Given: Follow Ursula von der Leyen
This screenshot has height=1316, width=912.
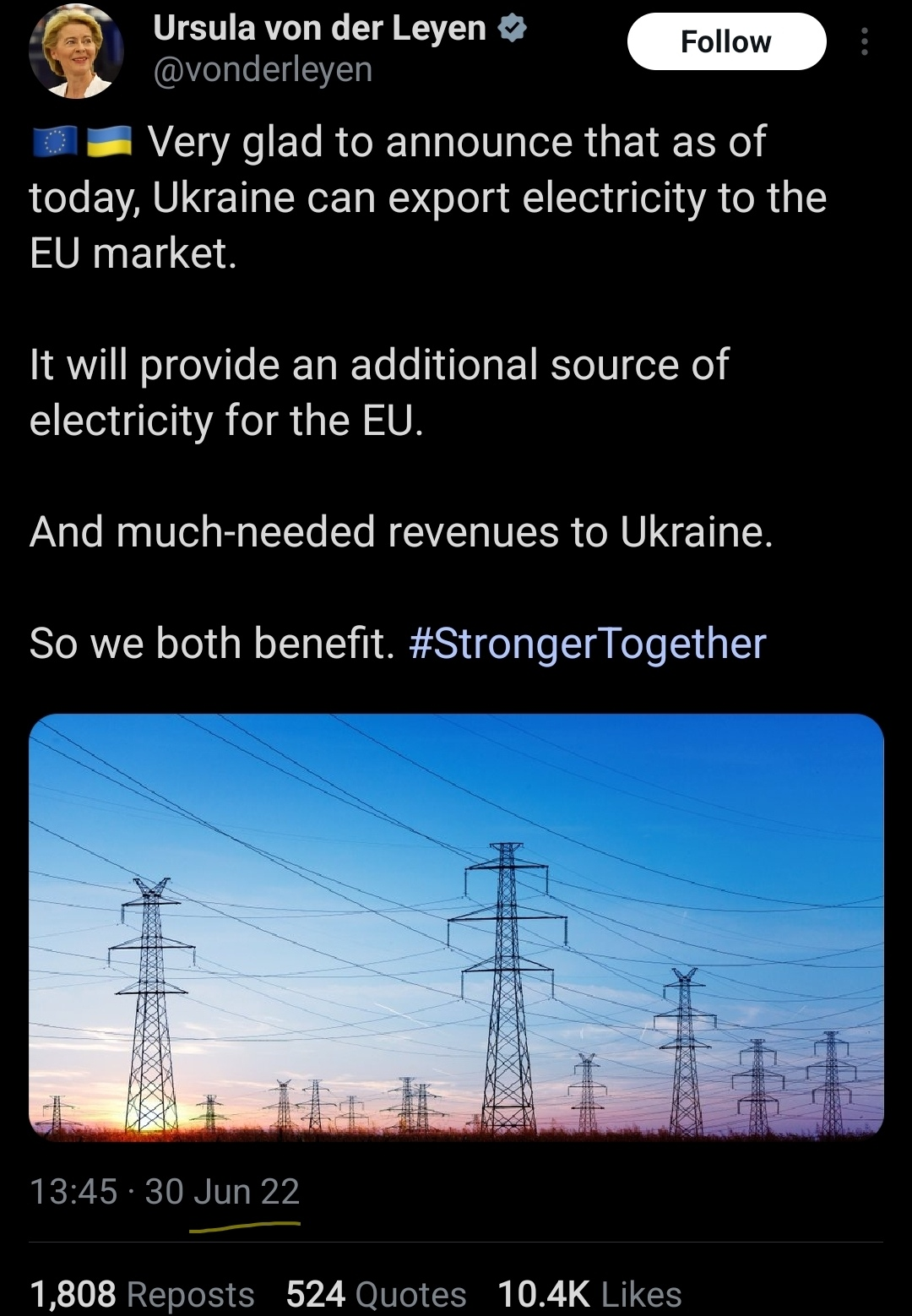Looking at the screenshot, I should point(725,41).
